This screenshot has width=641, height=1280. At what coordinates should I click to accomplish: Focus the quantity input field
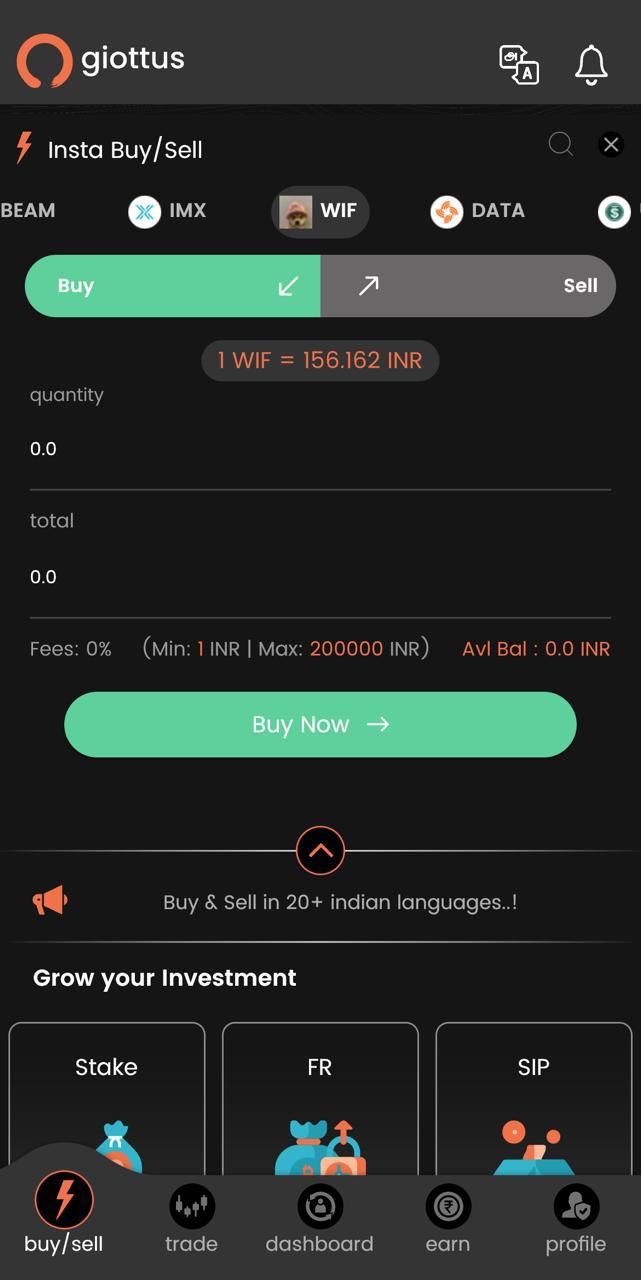pos(320,449)
